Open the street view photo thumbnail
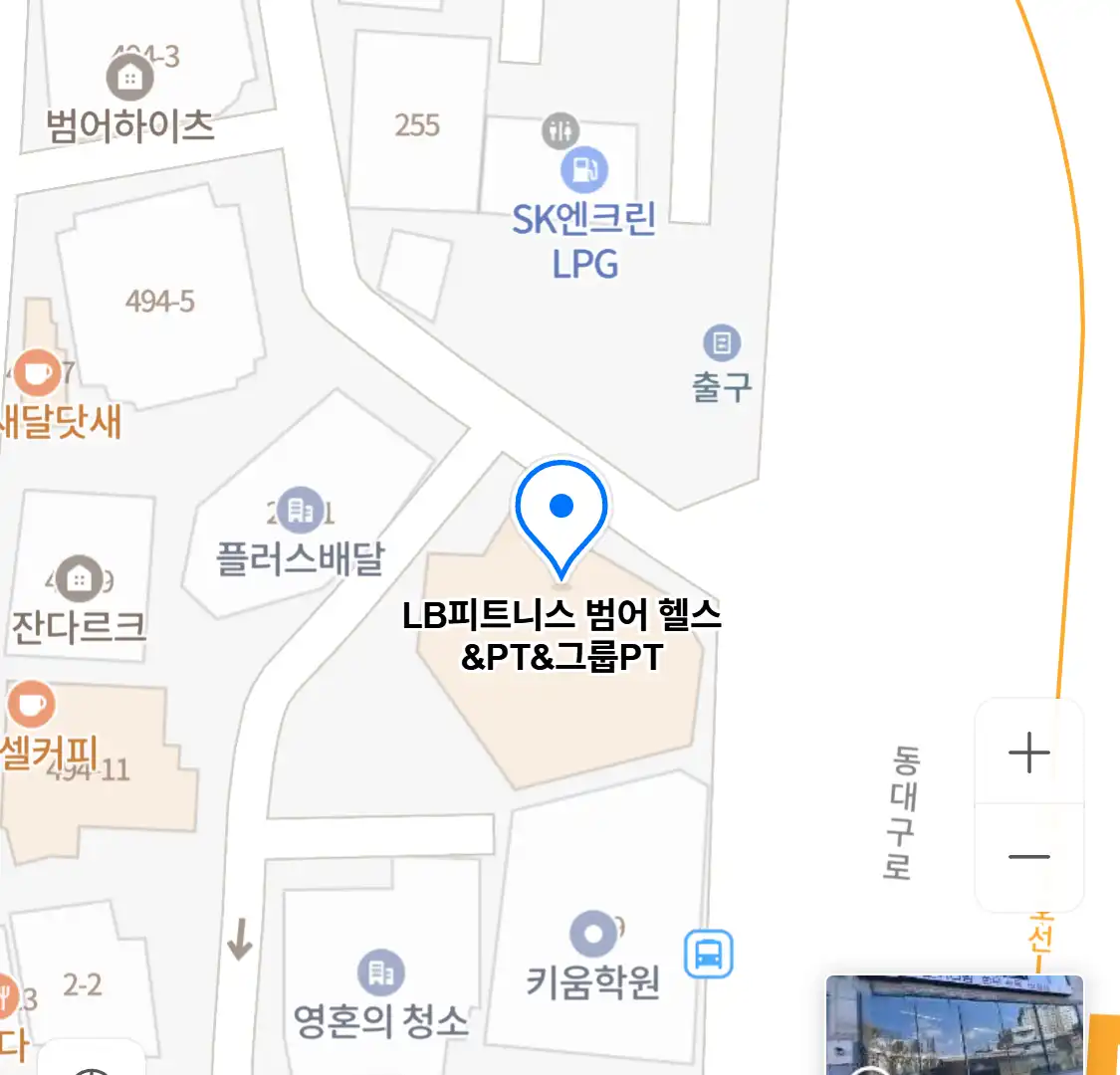 click(x=954, y=1024)
